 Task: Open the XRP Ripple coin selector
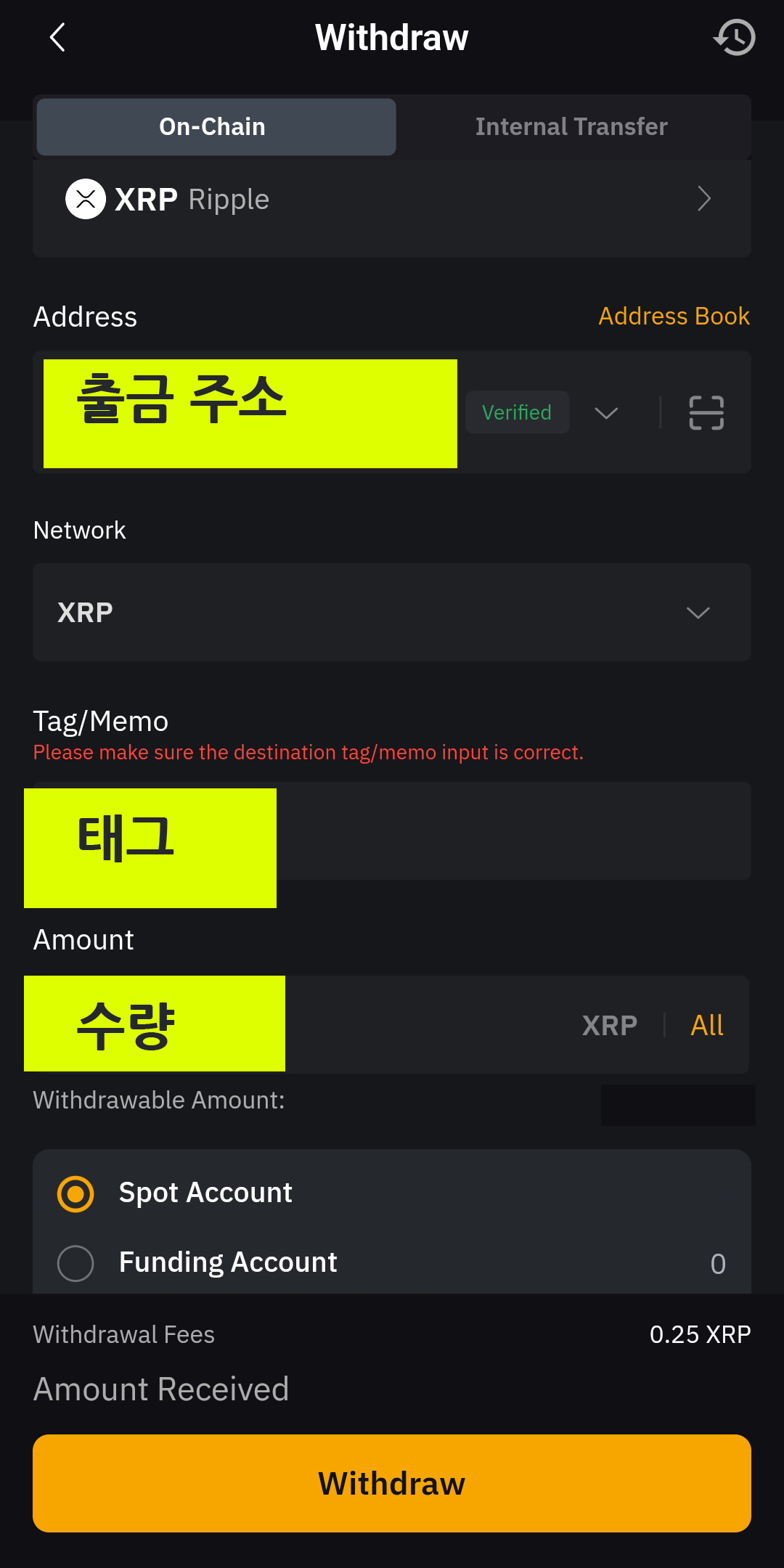coord(392,200)
